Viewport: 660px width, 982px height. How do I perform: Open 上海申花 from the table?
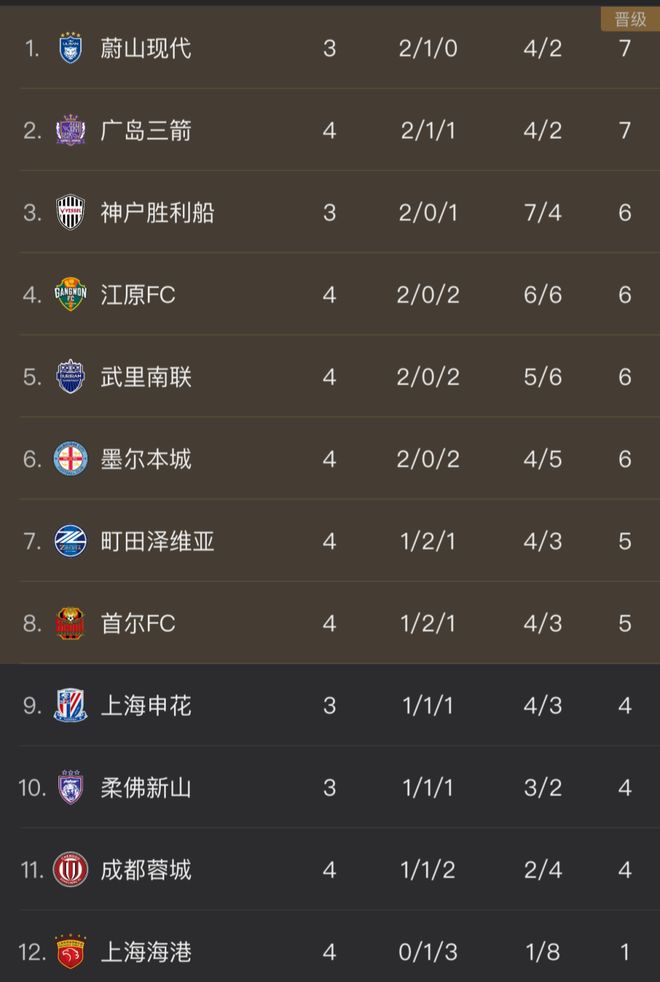click(x=145, y=705)
